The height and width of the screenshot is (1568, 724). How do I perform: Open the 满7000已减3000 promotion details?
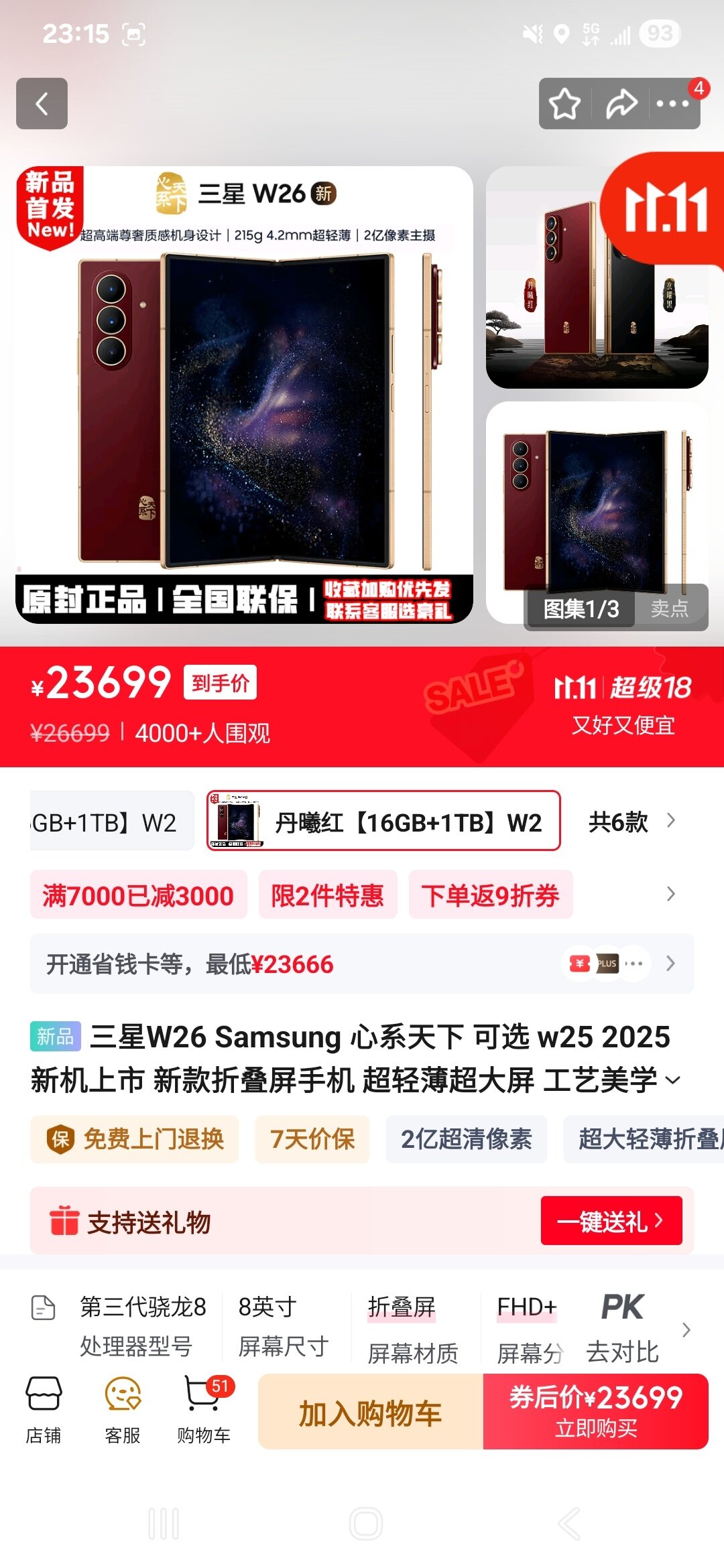tap(138, 895)
